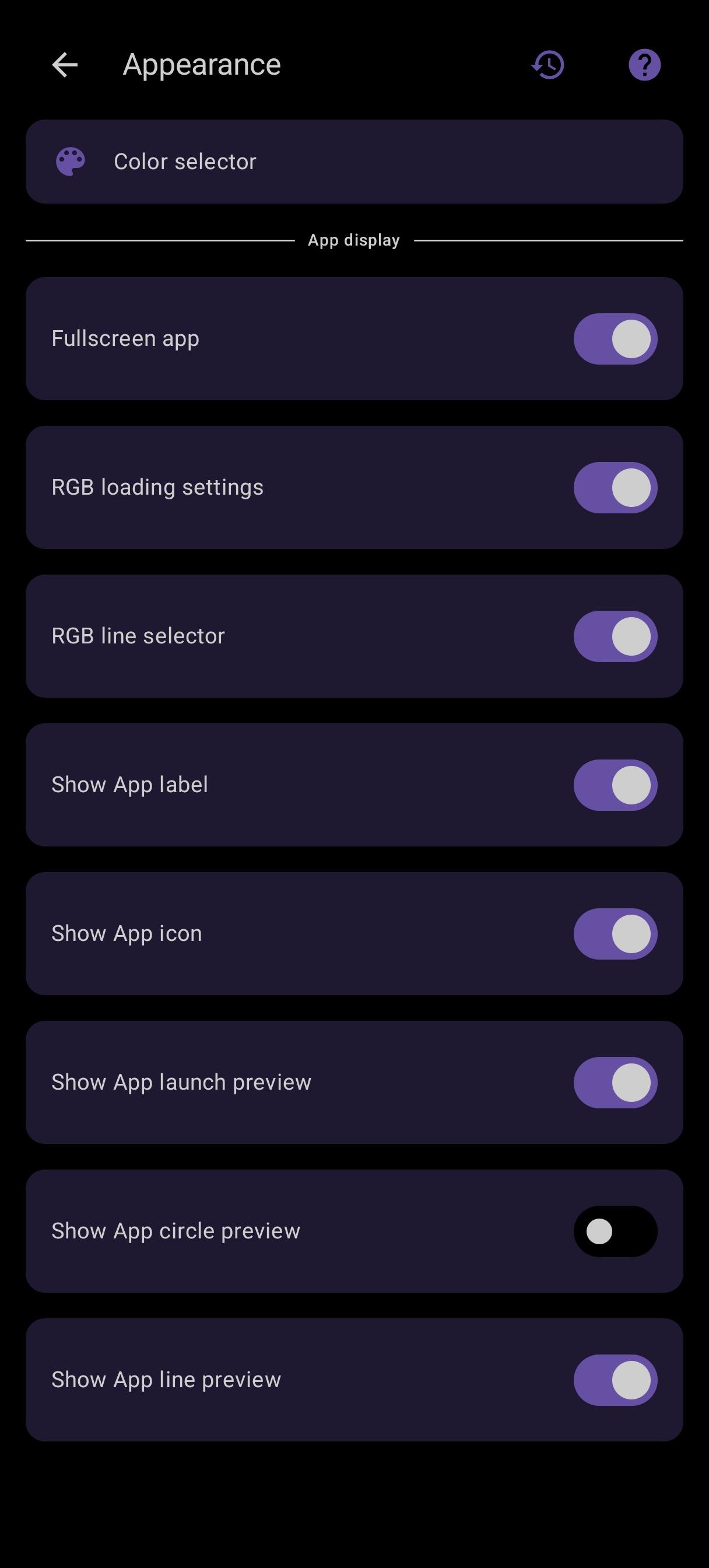Switch off Show App label

[615, 785]
